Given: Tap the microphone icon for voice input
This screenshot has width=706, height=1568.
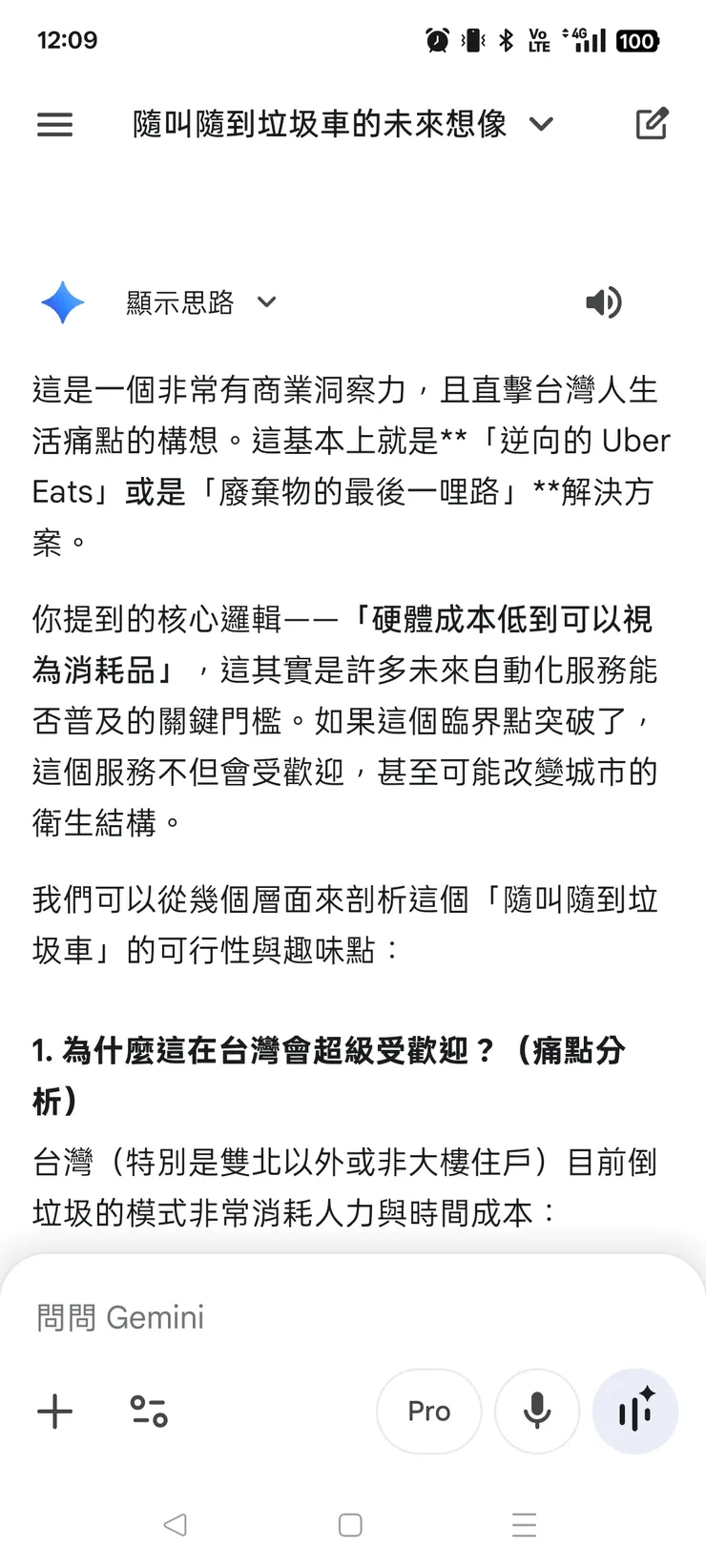Looking at the screenshot, I should click(536, 1412).
